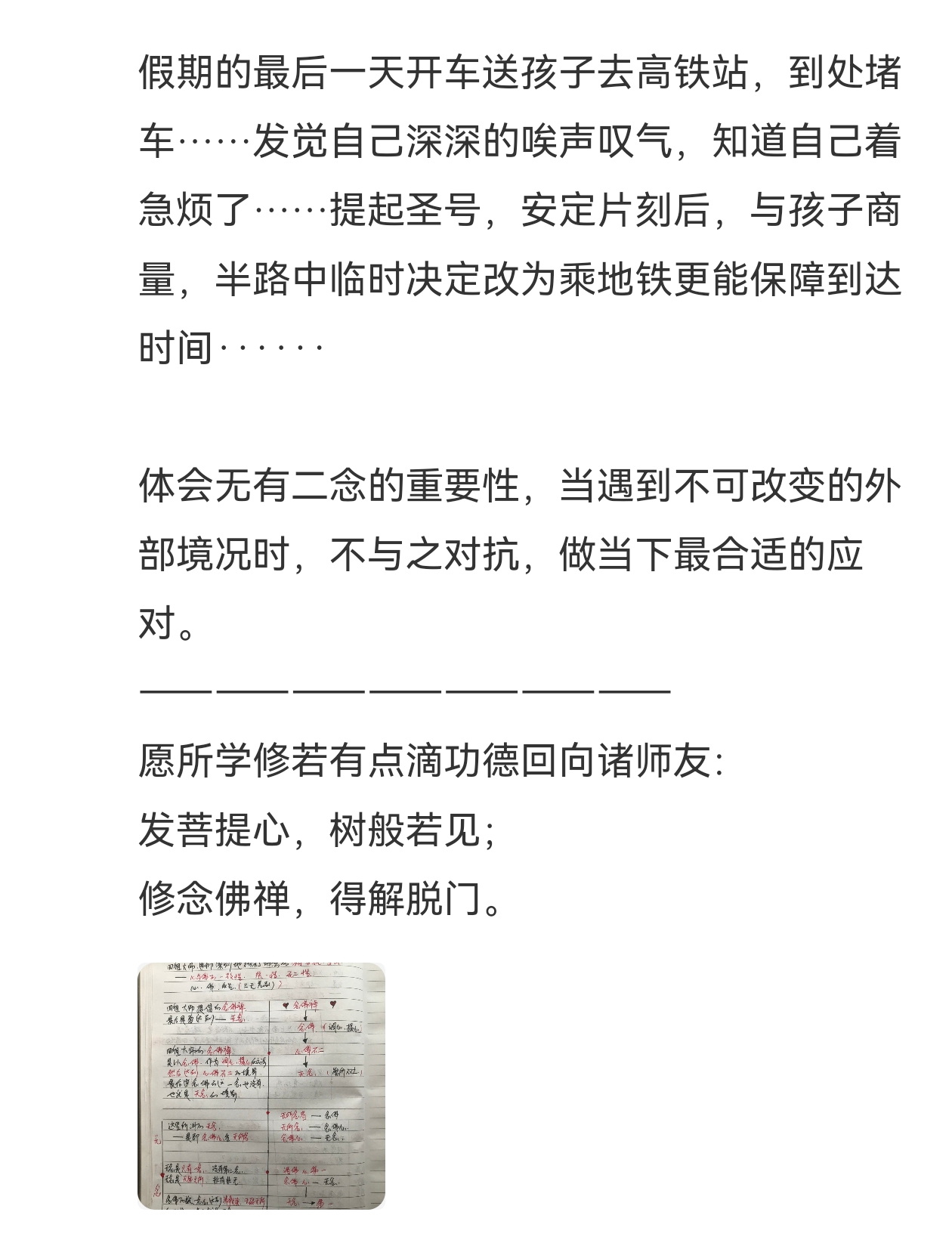Open the handwritten notebook photo thumbnail
The width and height of the screenshot is (952, 1246).
tap(261, 1085)
